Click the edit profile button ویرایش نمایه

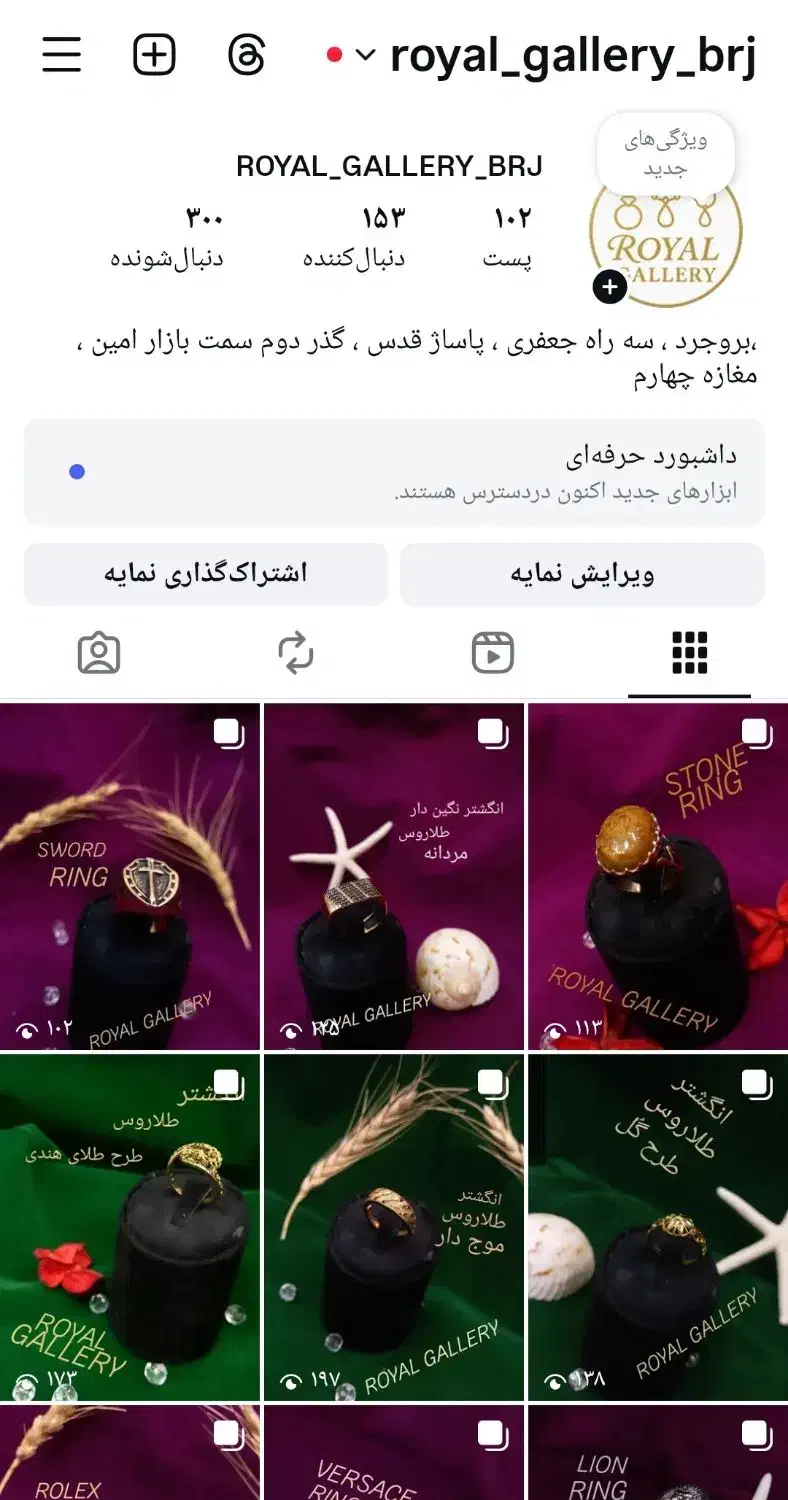pos(582,574)
